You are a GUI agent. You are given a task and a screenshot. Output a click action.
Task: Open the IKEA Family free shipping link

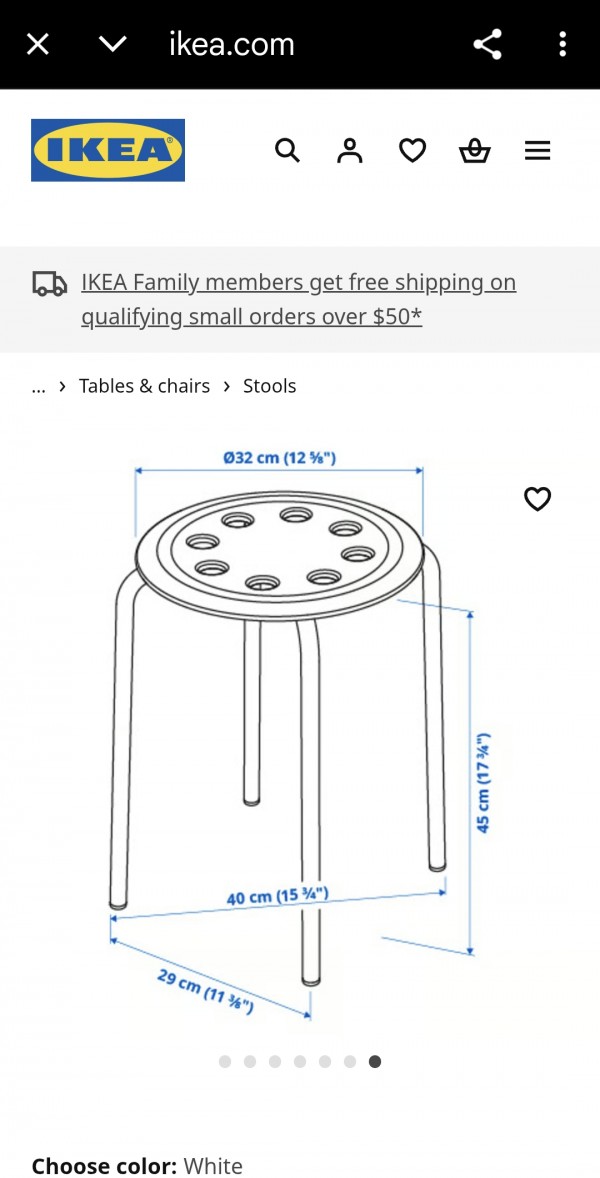(298, 299)
